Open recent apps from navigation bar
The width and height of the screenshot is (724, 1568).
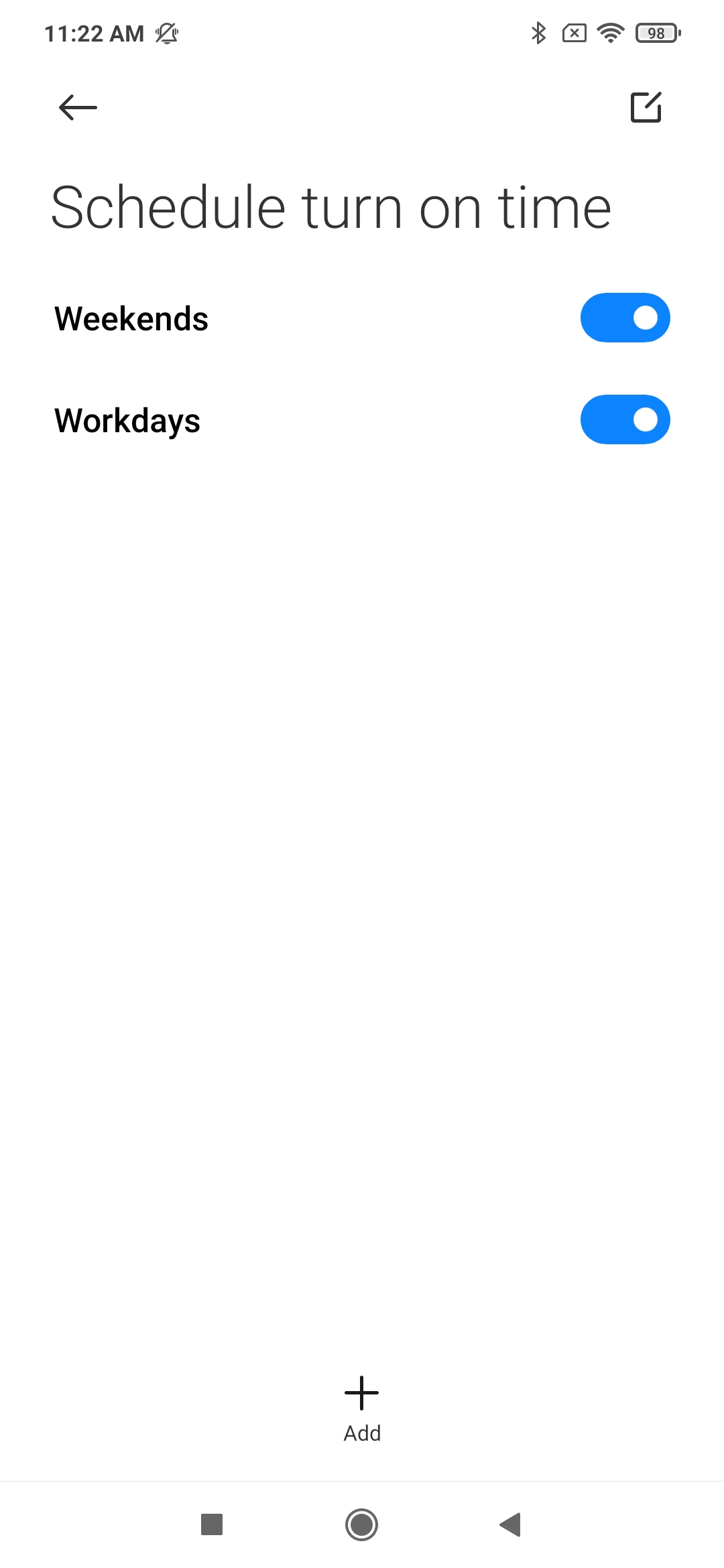(x=212, y=1524)
